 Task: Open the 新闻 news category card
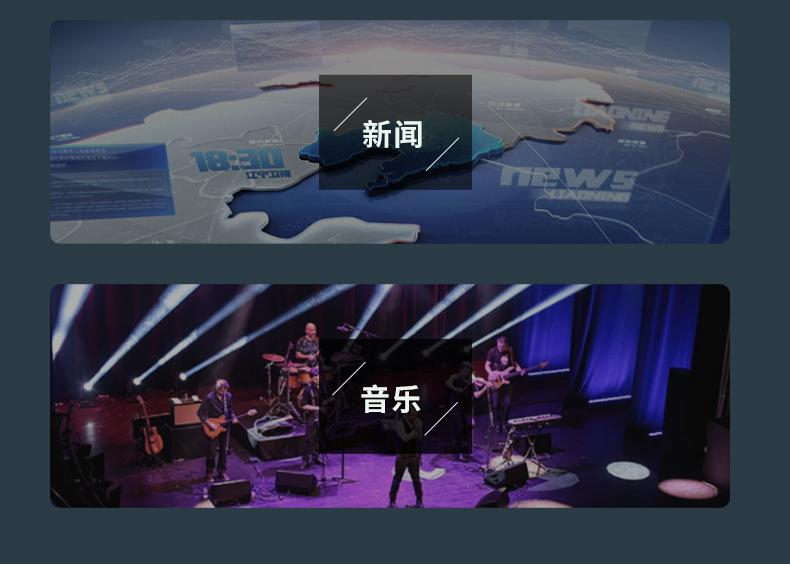click(394, 133)
